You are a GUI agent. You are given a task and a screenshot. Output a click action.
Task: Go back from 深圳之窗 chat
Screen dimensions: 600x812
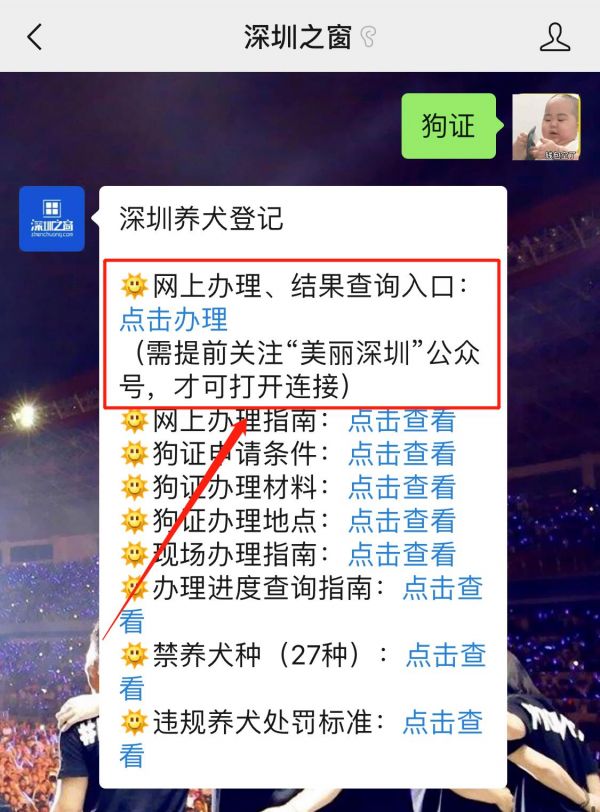[35, 37]
